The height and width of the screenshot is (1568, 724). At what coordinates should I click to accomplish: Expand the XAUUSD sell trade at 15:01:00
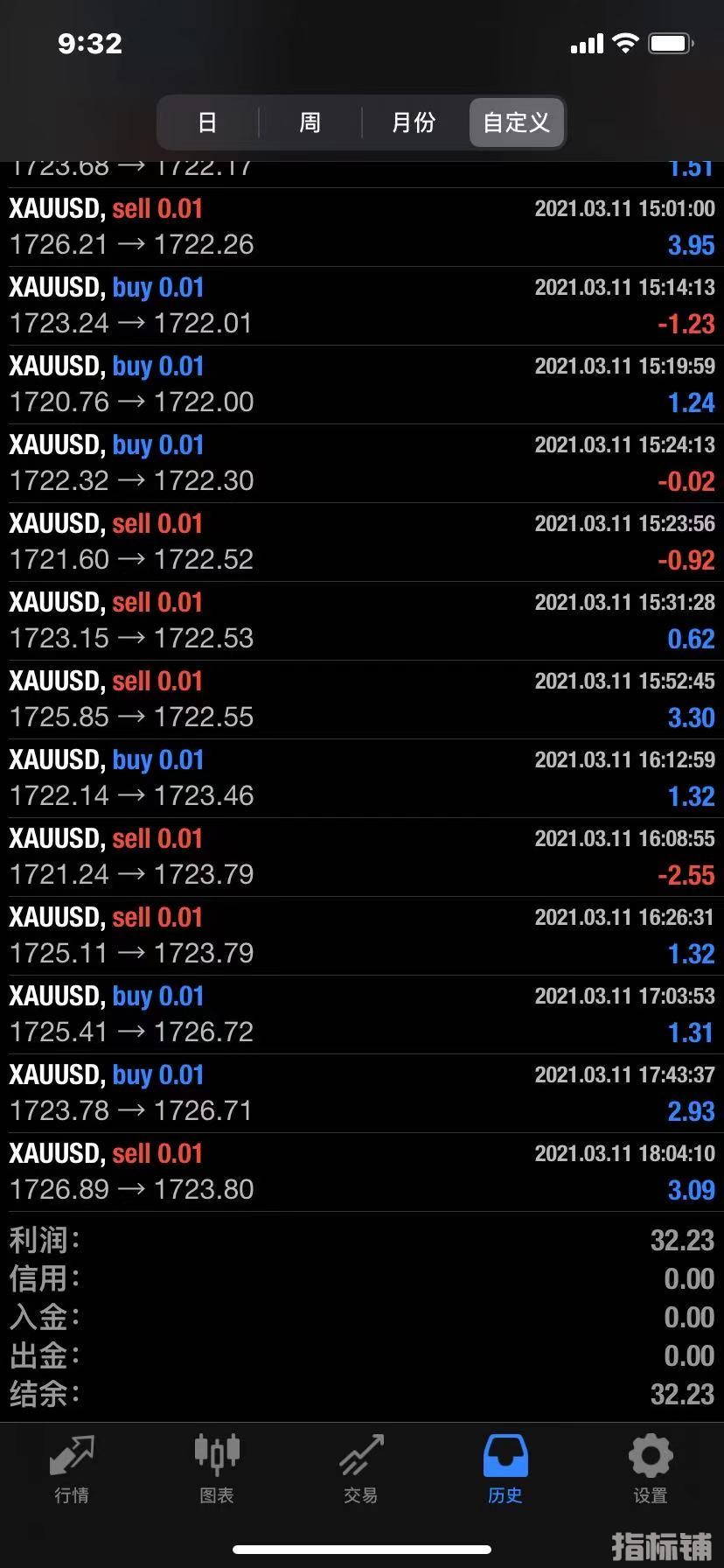point(362,227)
